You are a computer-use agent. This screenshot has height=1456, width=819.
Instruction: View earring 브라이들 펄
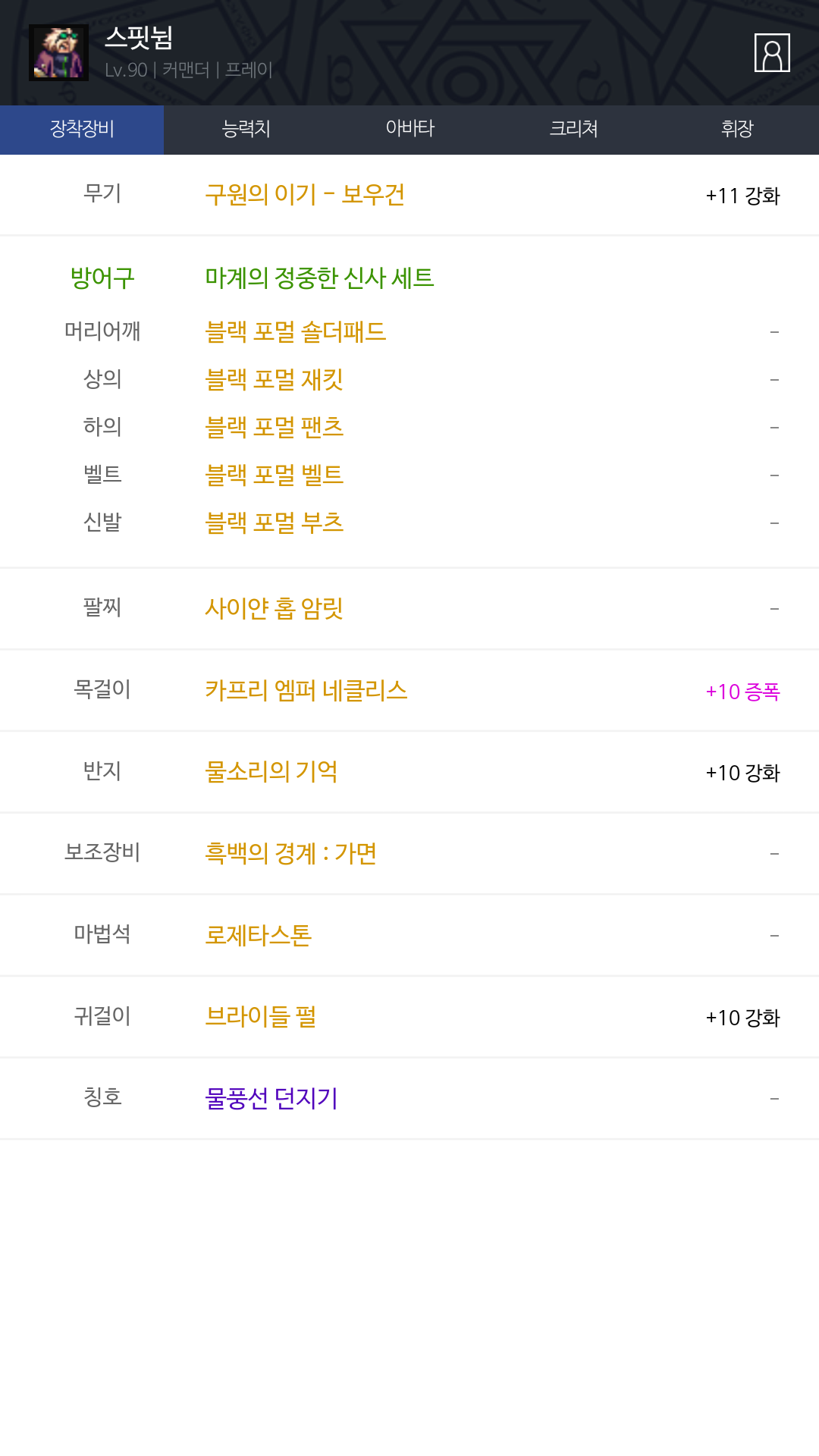click(x=260, y=1017)
